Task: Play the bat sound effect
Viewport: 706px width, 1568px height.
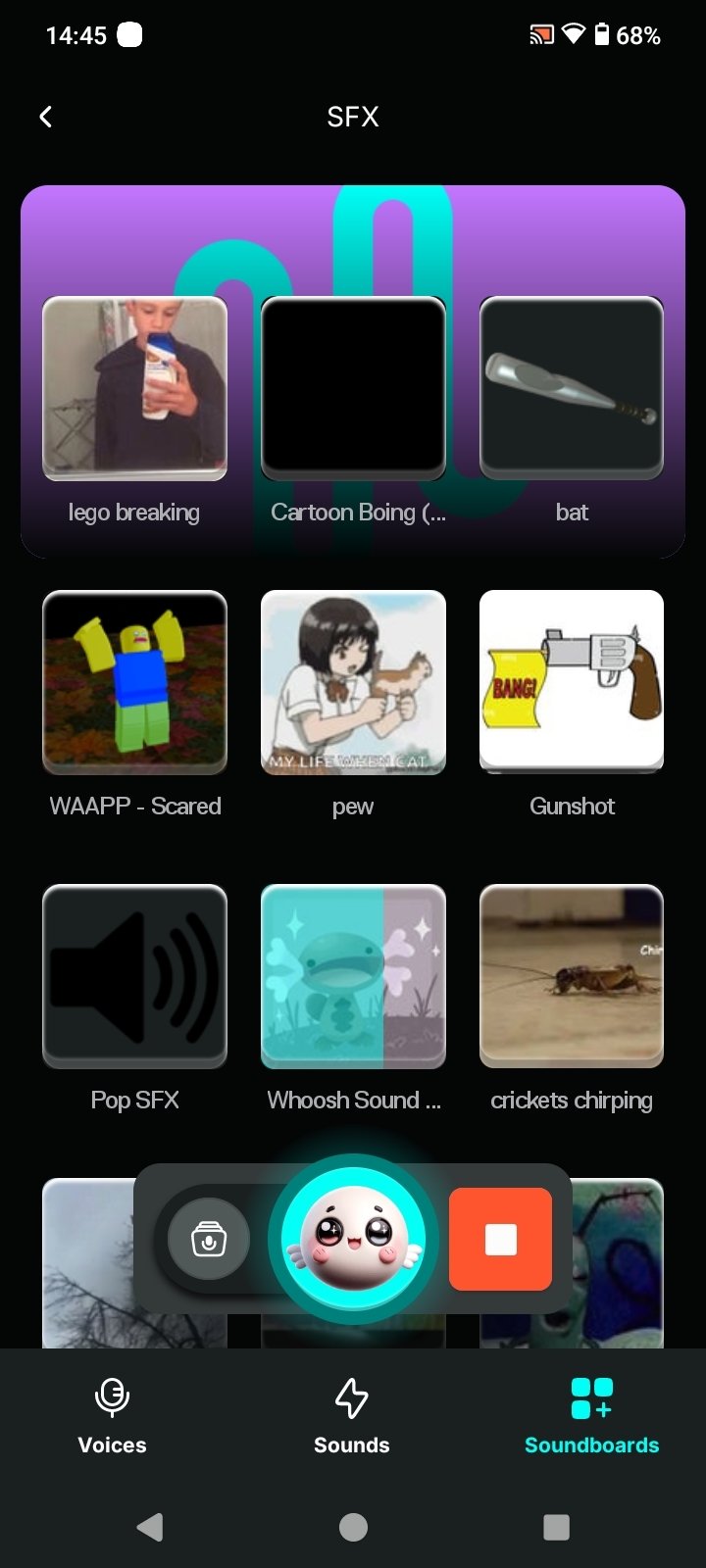Action: click(x=572, y=388)
